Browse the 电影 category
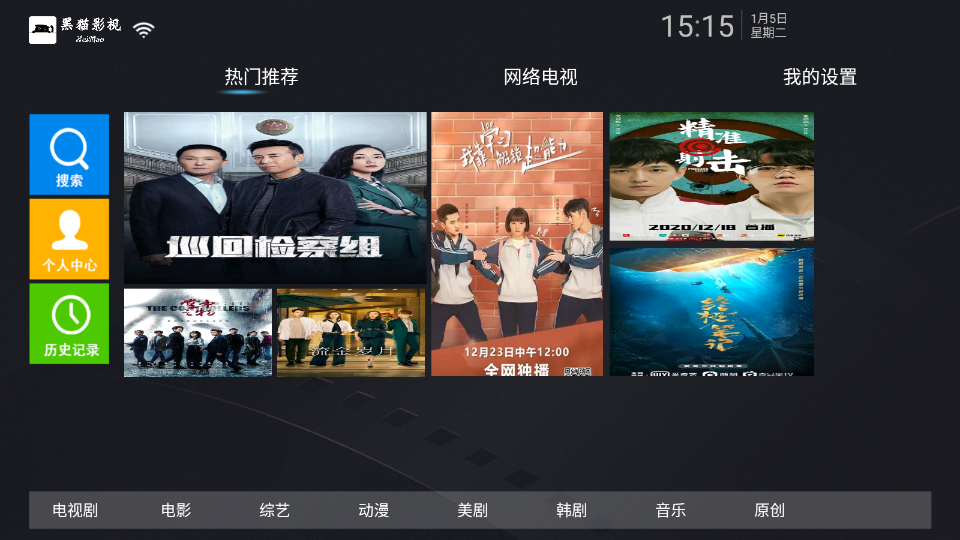 (x=176, y=510)
